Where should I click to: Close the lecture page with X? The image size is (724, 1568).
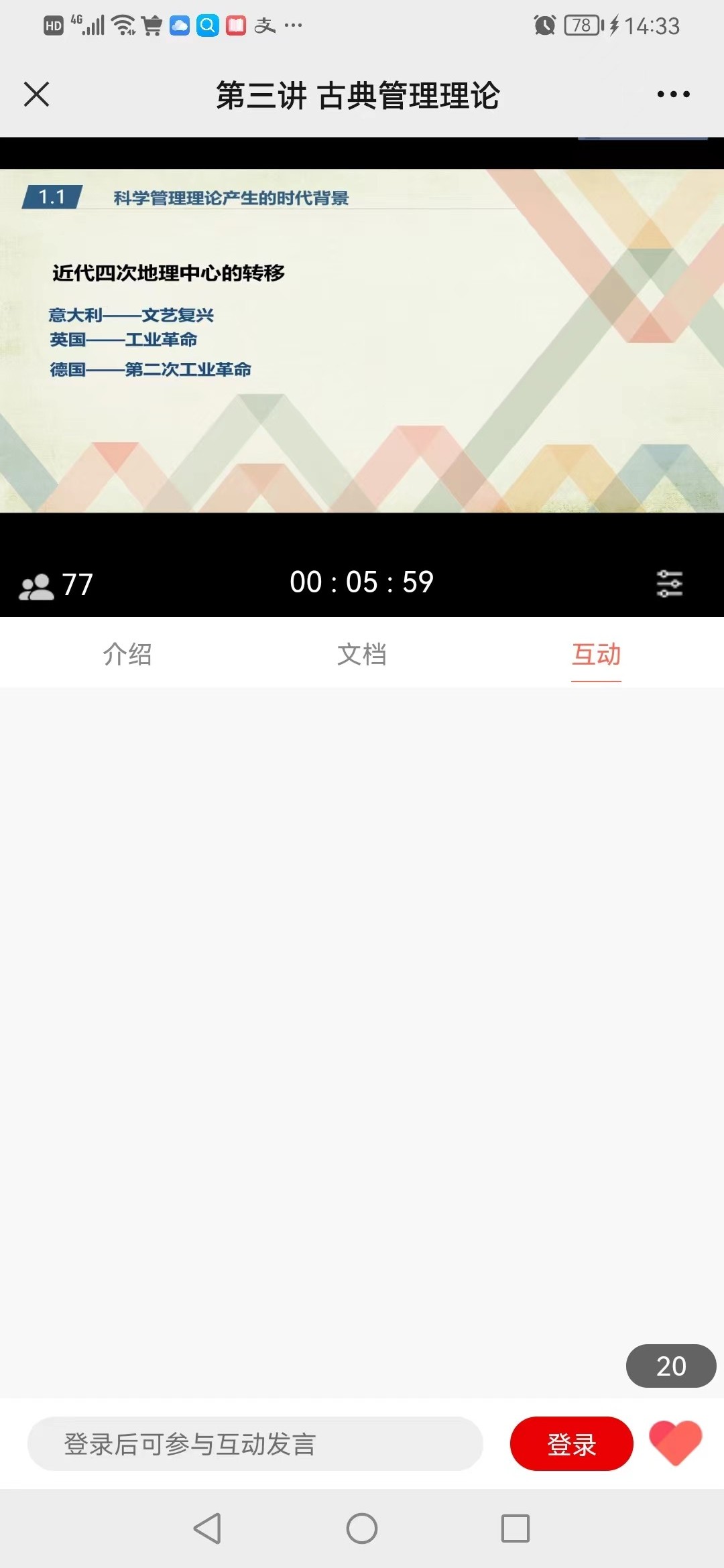click(37, 94)
